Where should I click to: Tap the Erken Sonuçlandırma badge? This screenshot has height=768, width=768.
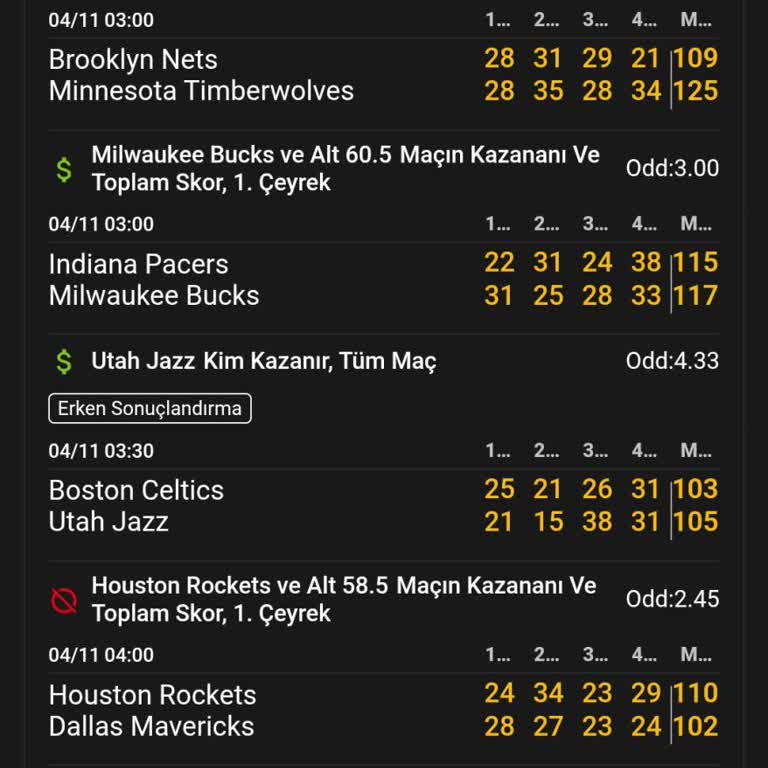150,408
